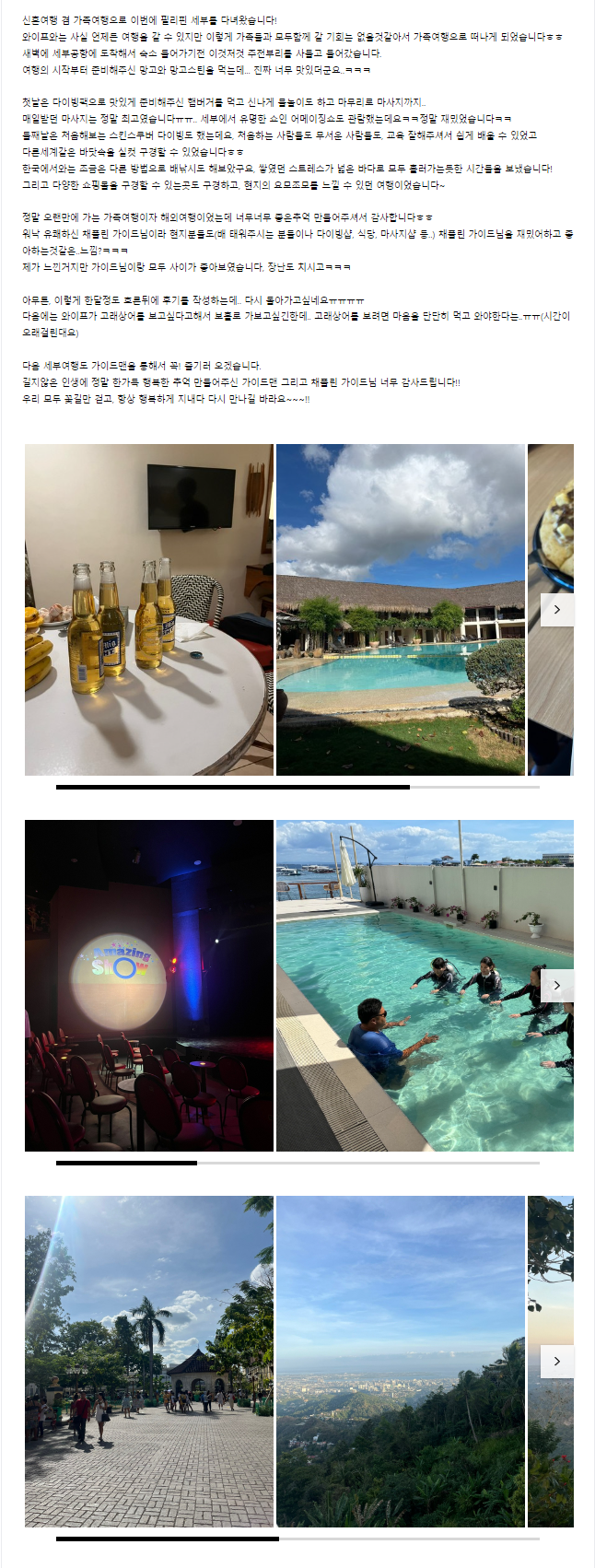Open the beer bottles on table photo

pos(148,609)
